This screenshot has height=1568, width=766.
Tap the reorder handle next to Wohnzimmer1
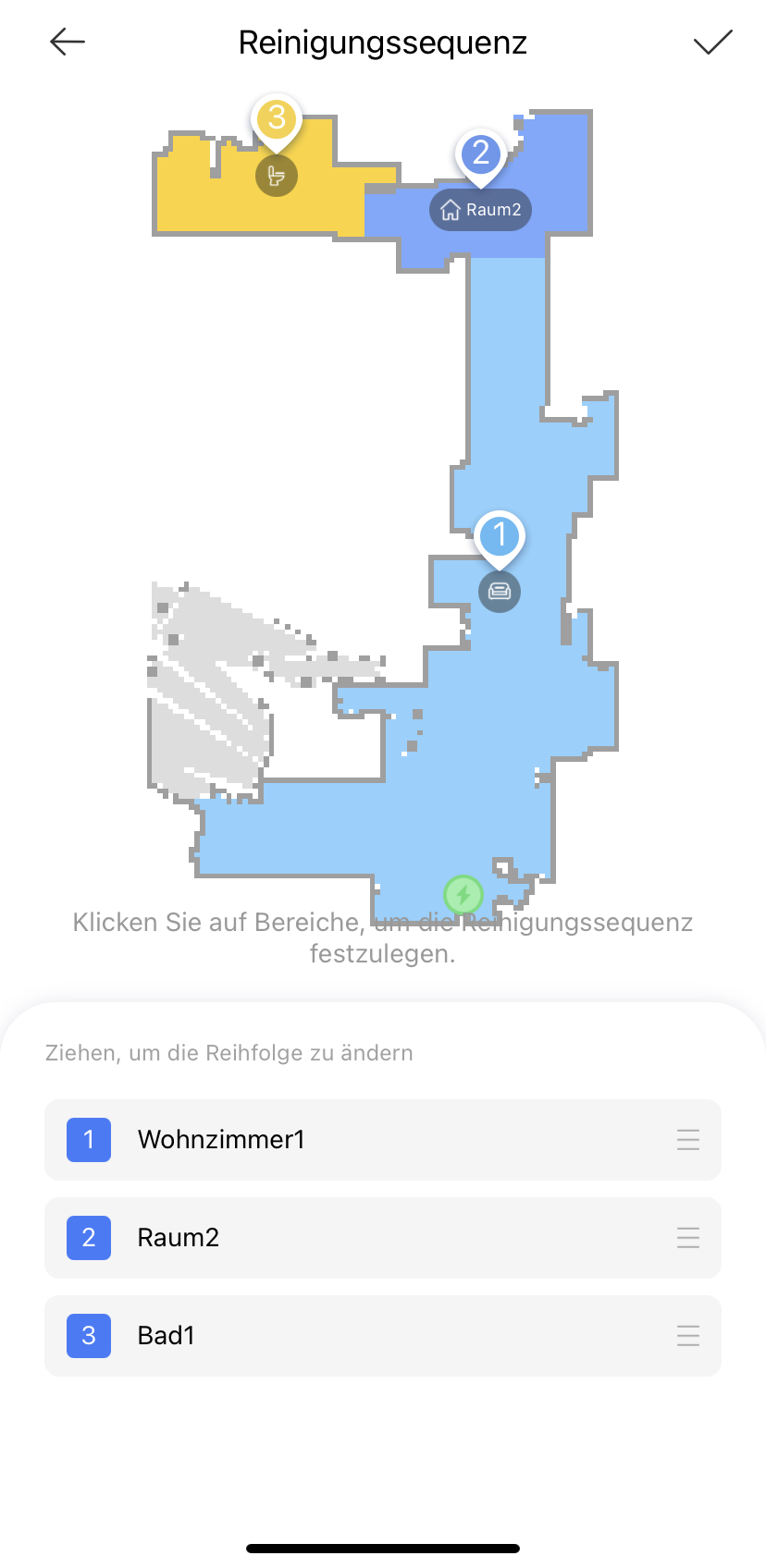click(x=688, y=1140)
